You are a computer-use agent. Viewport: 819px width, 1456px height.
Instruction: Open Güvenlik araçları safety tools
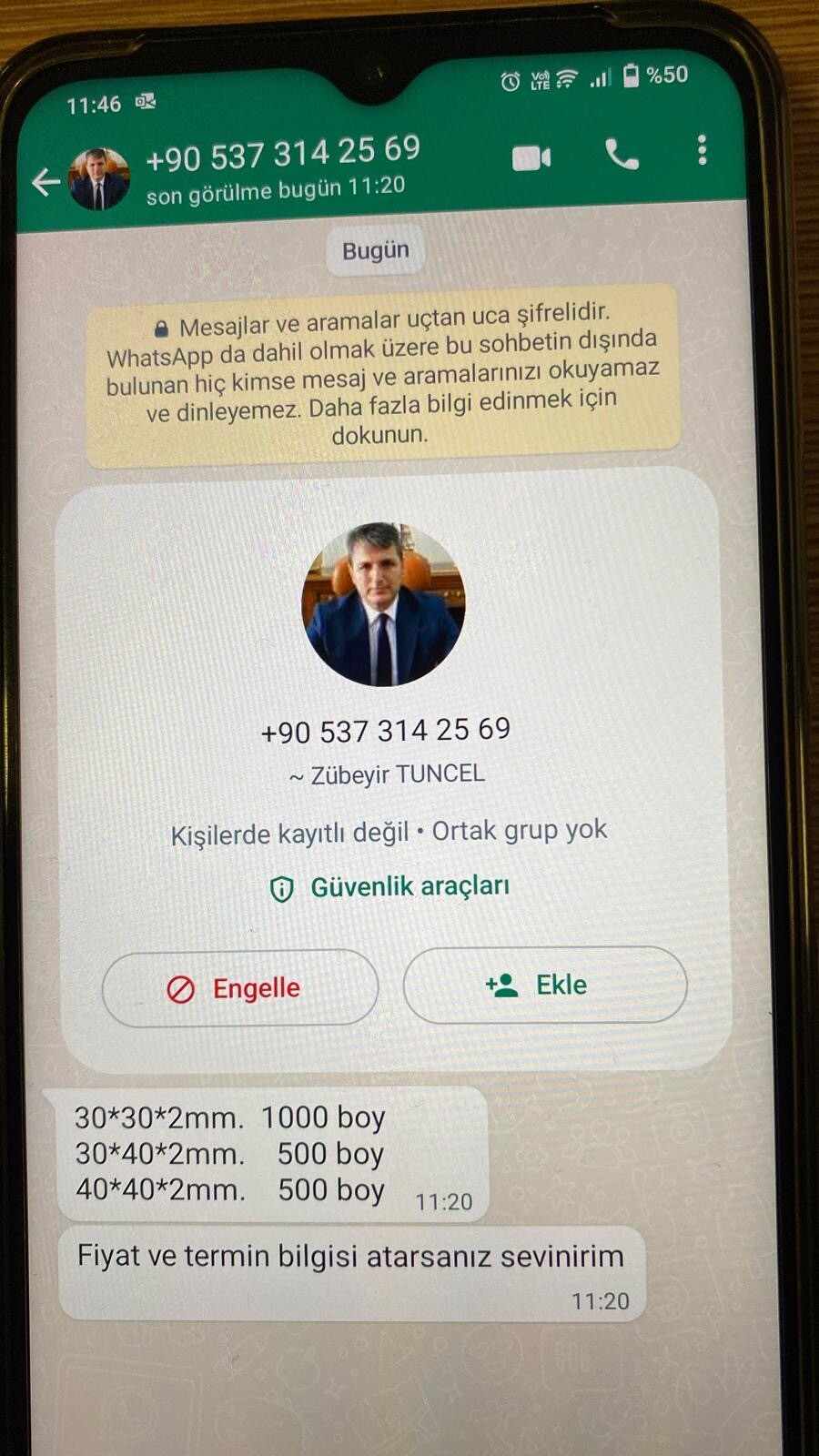(390, 887)
